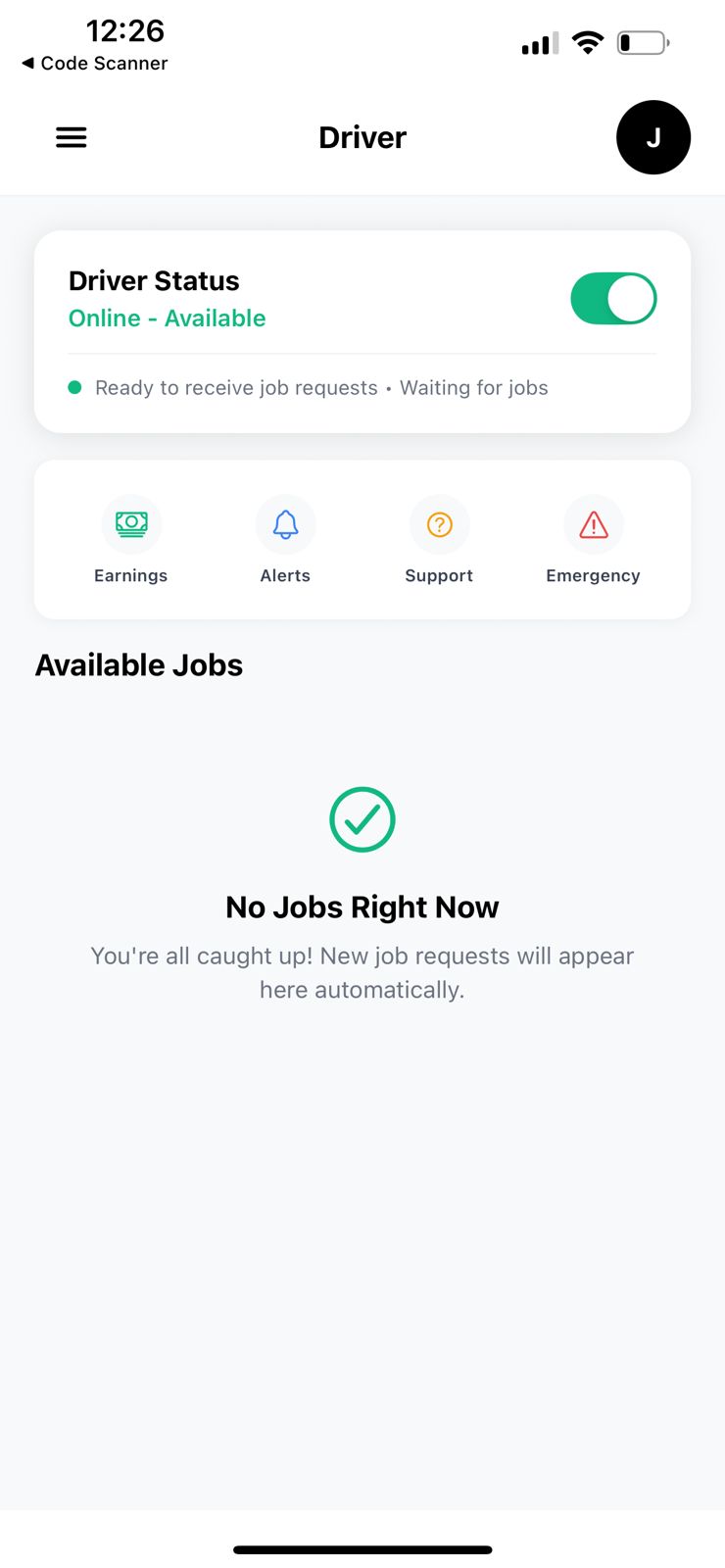The image size is (725, 1568).
Task: Return to Code Scanner app
Action: tap(95, 63)
